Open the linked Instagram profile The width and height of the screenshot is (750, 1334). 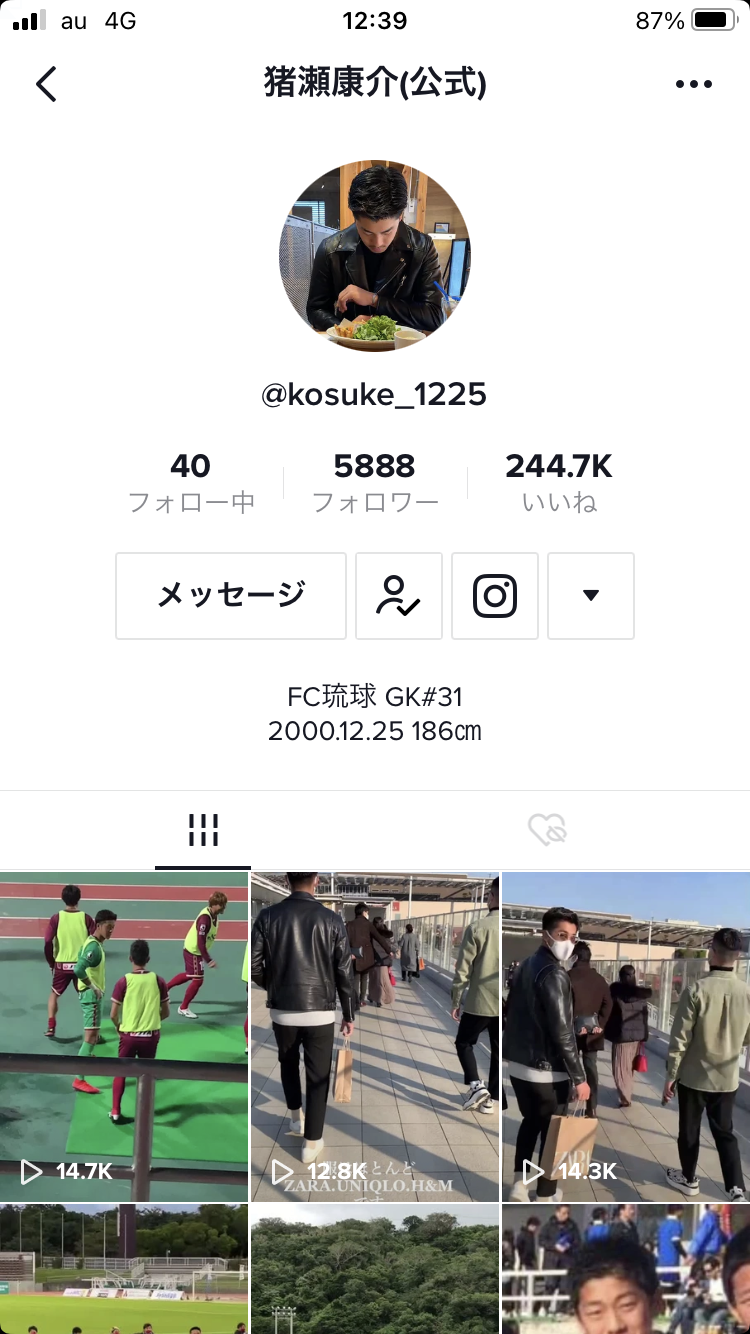pos(495,596)
